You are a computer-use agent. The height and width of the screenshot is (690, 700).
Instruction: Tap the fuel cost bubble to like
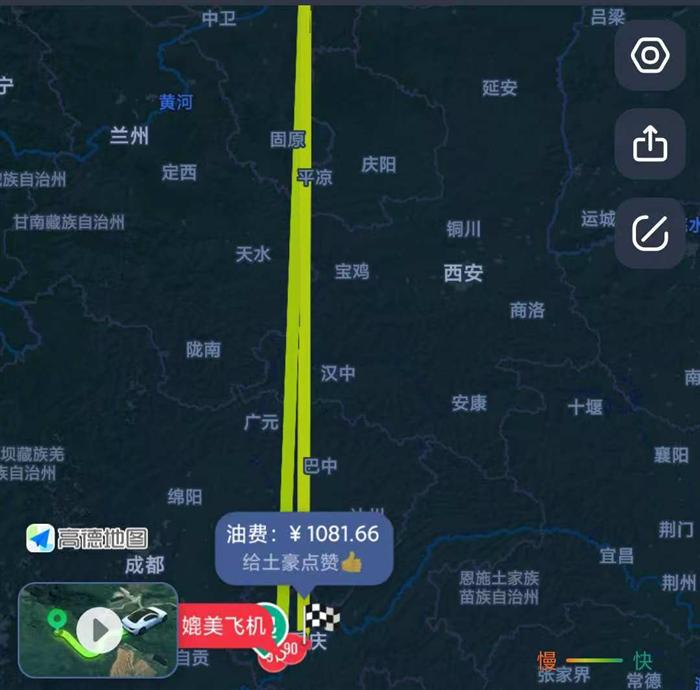[x=304, y=548]
